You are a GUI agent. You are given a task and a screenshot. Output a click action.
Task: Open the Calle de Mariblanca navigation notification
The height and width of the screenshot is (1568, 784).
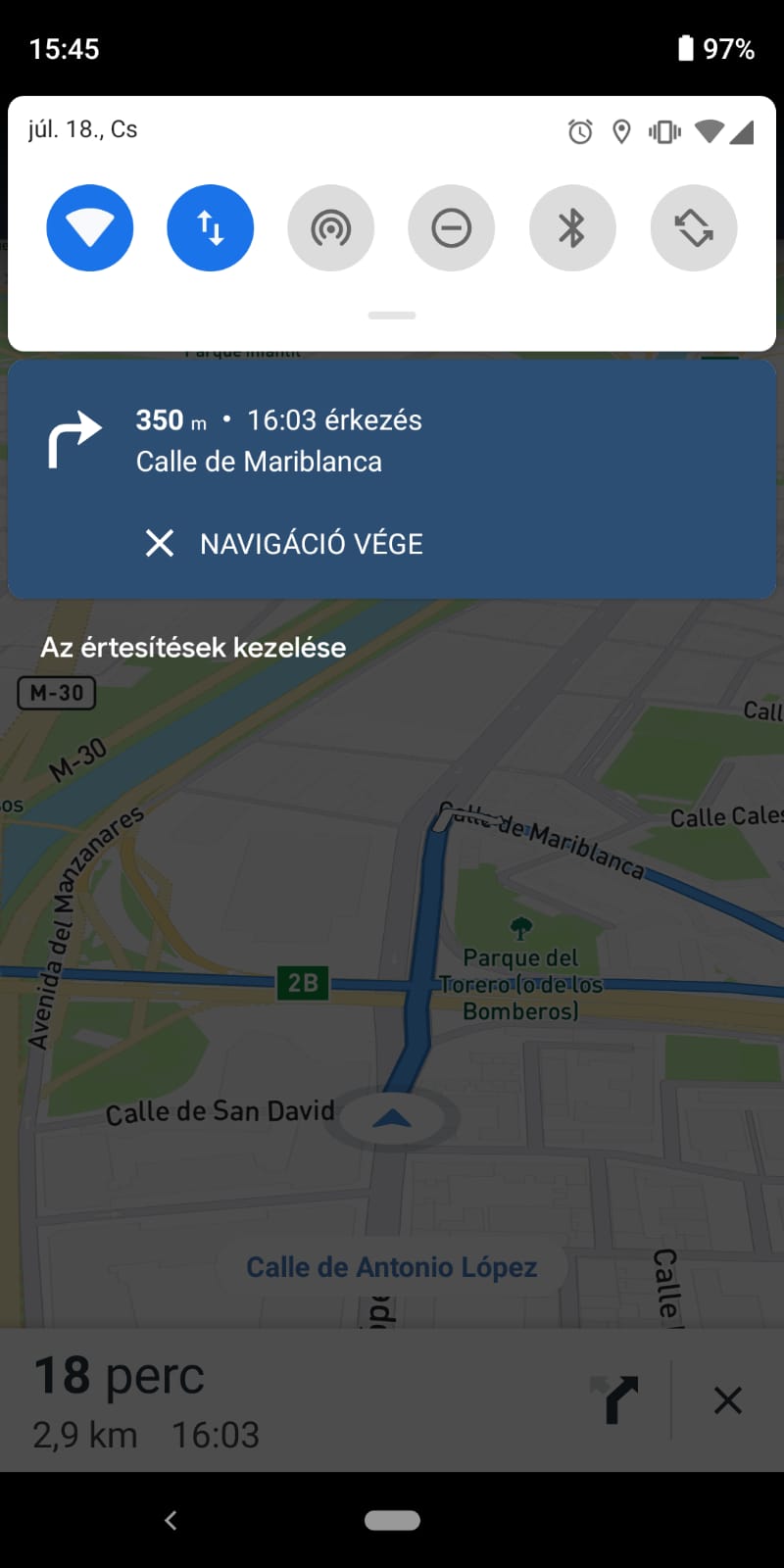pyautogui.click(x=392, y=441)
